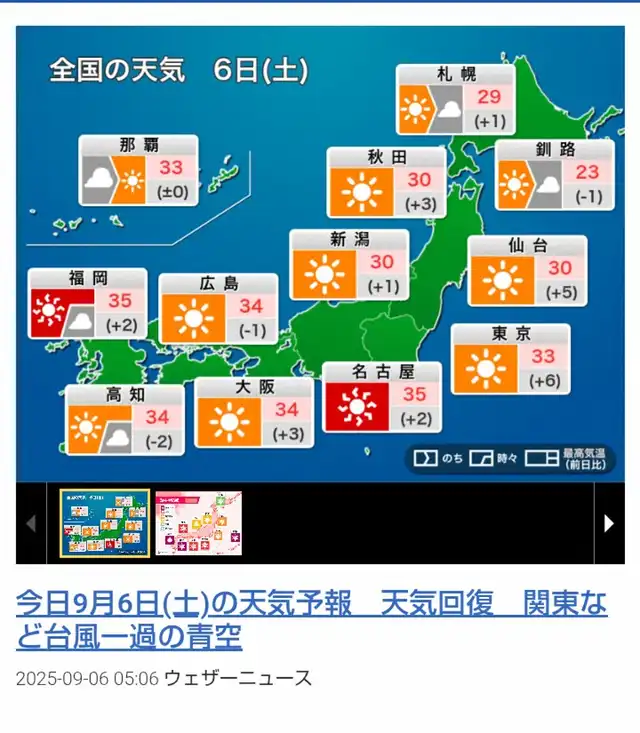
Task: Select the pink map thumbnail
Action: click(x=199, y=523)
